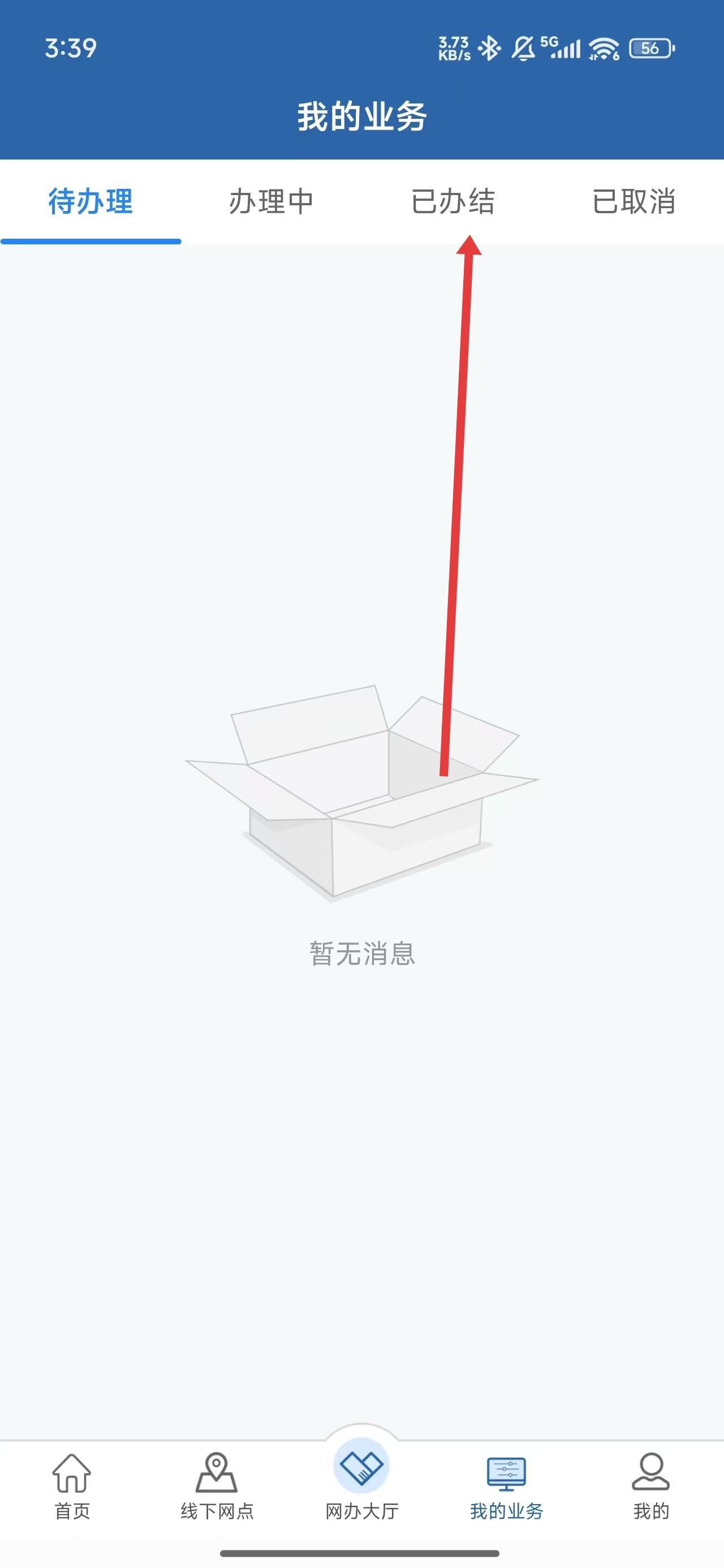The image size is (724, 1568).
Task: Open the 已办结 tab
Action: click(453, 201)
